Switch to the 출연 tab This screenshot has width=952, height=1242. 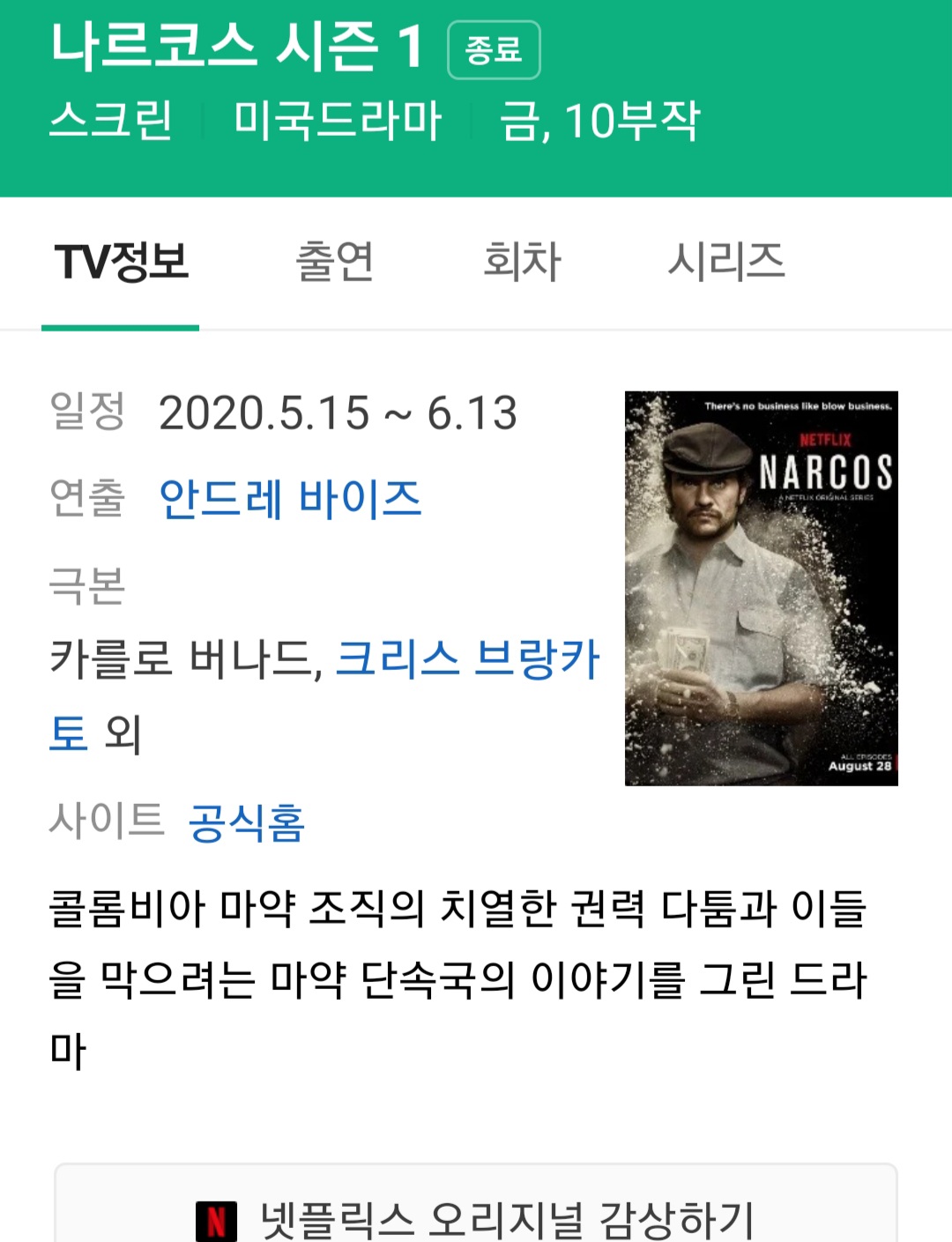click(x=334, y=262)
